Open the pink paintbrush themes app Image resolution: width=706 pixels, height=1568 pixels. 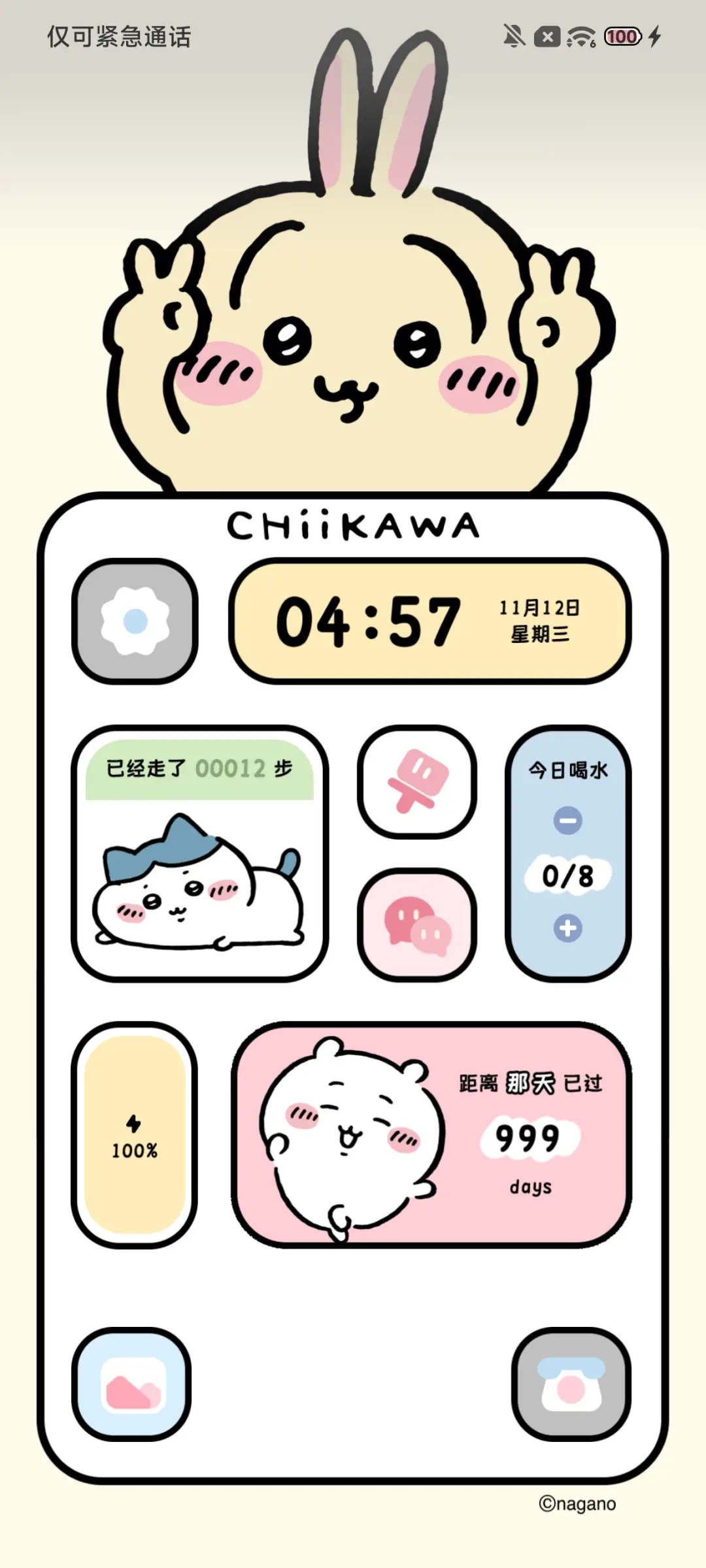click(417, 781)
